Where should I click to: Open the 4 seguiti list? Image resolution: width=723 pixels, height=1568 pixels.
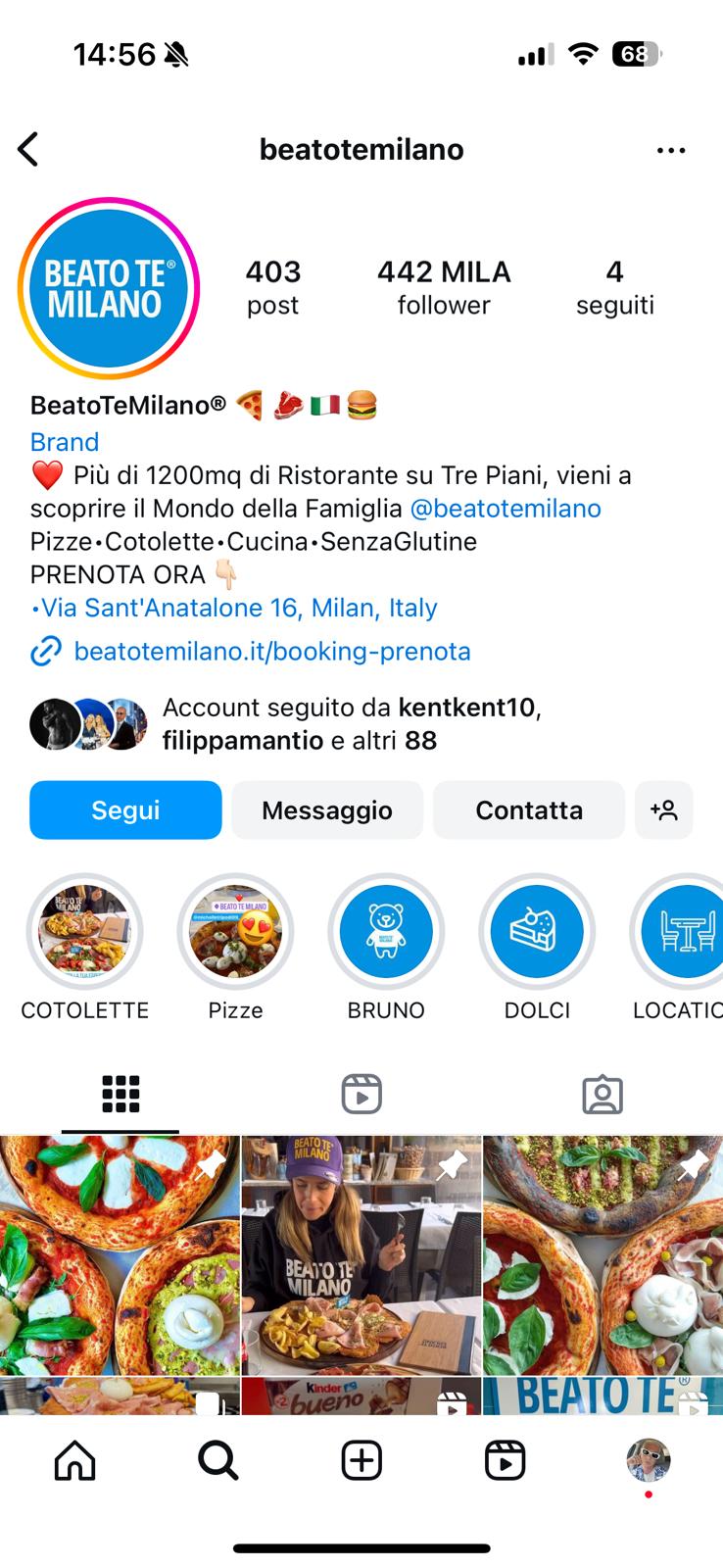(x=614, y=287)
